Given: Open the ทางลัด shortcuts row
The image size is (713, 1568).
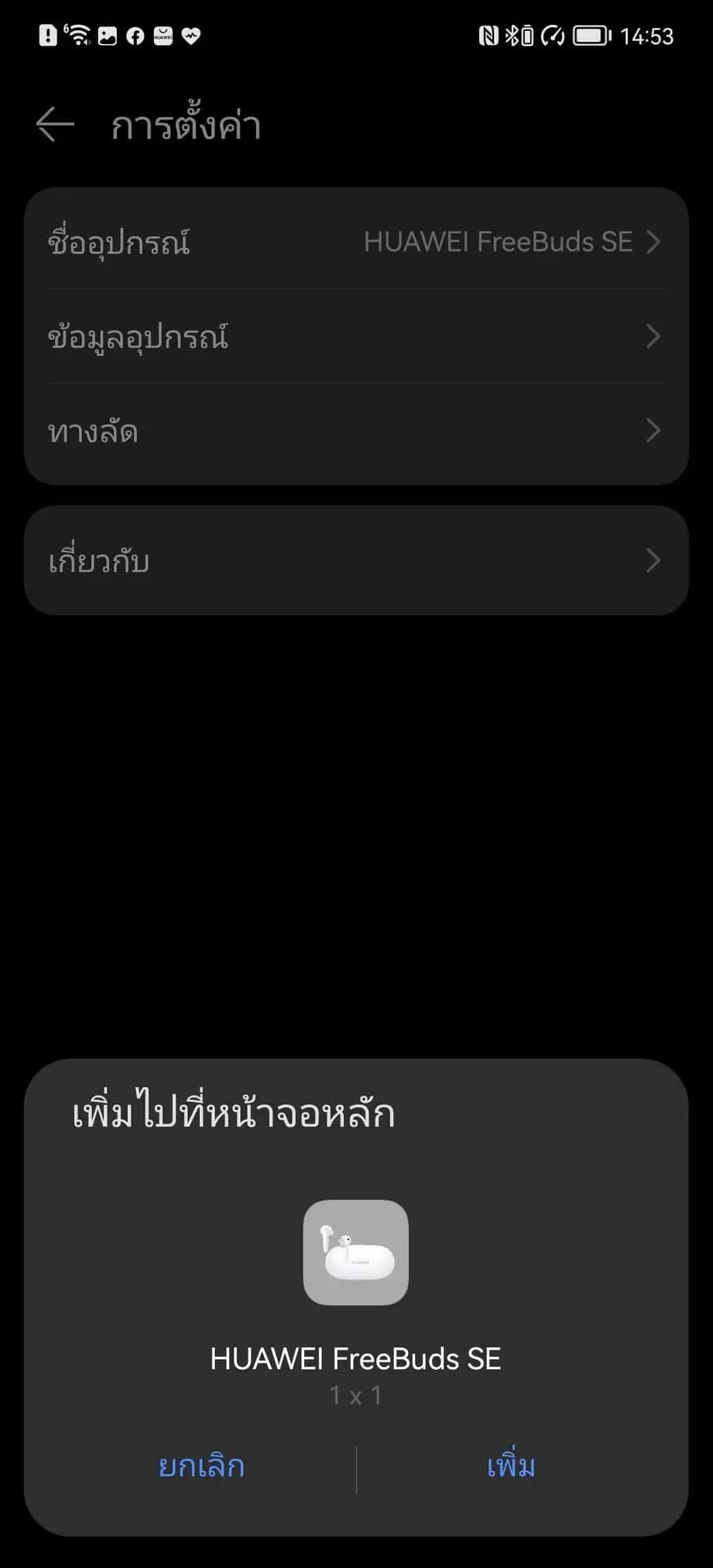Looking at the screenshot, I should [356, 431].
